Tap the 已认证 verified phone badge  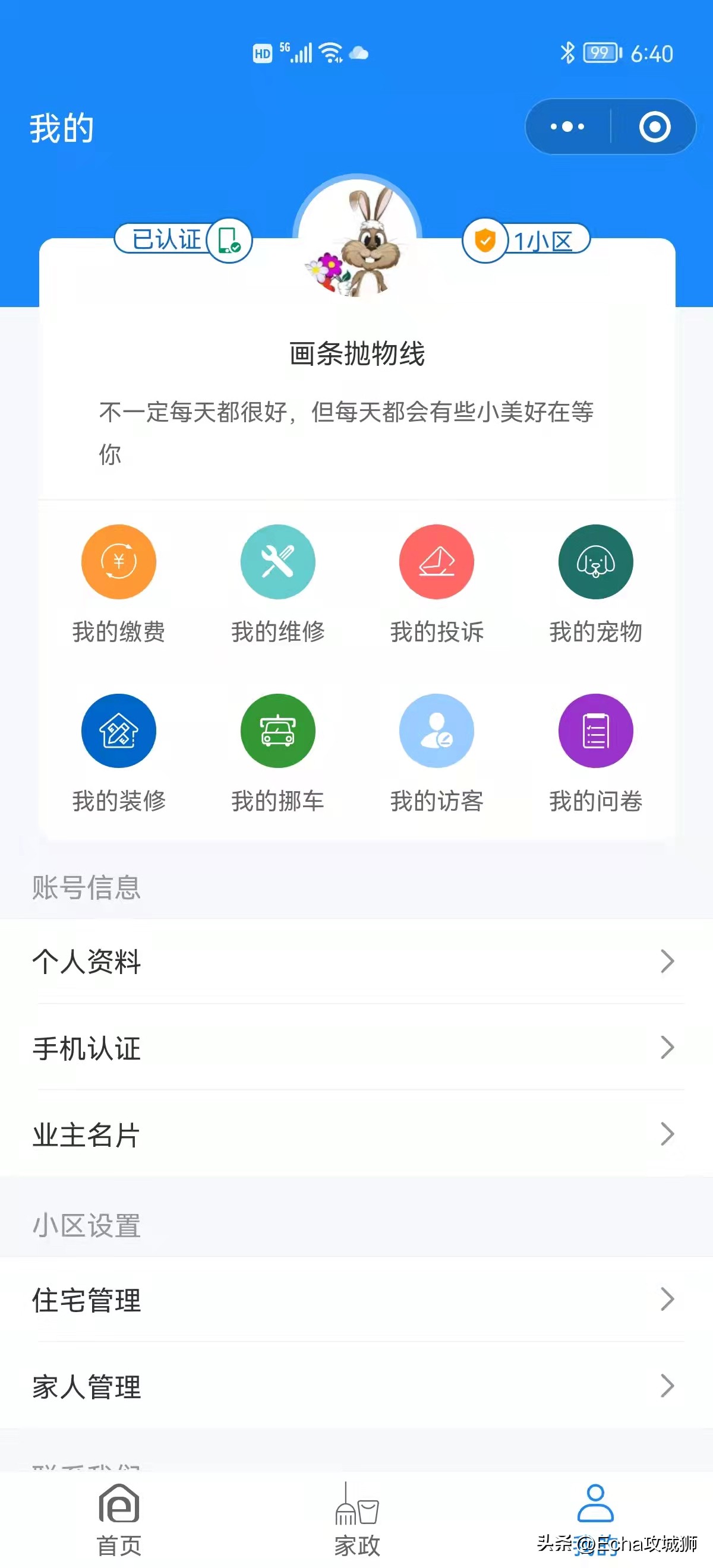pyautogui.click(x=182, y=239)
